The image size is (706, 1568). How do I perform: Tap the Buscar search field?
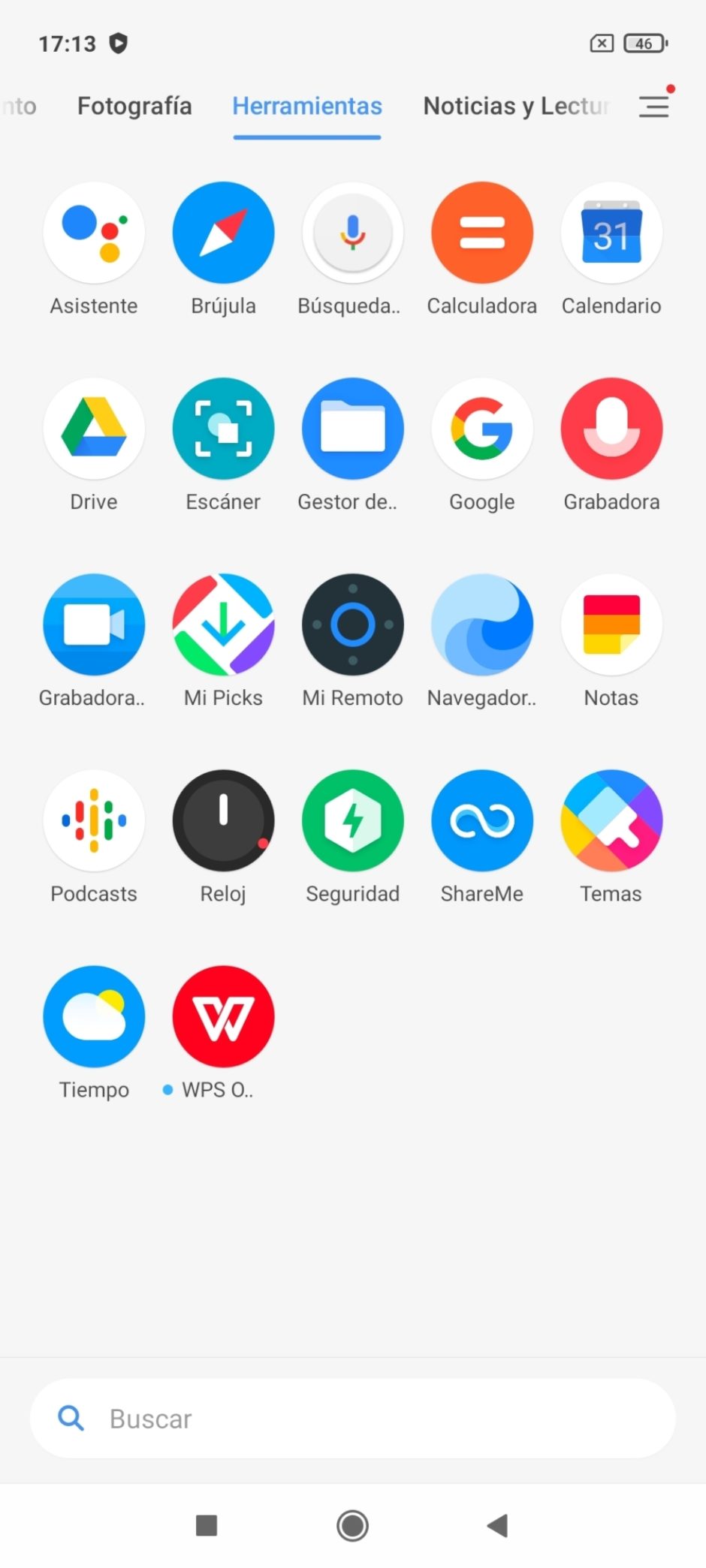(x=353, y=1419)
